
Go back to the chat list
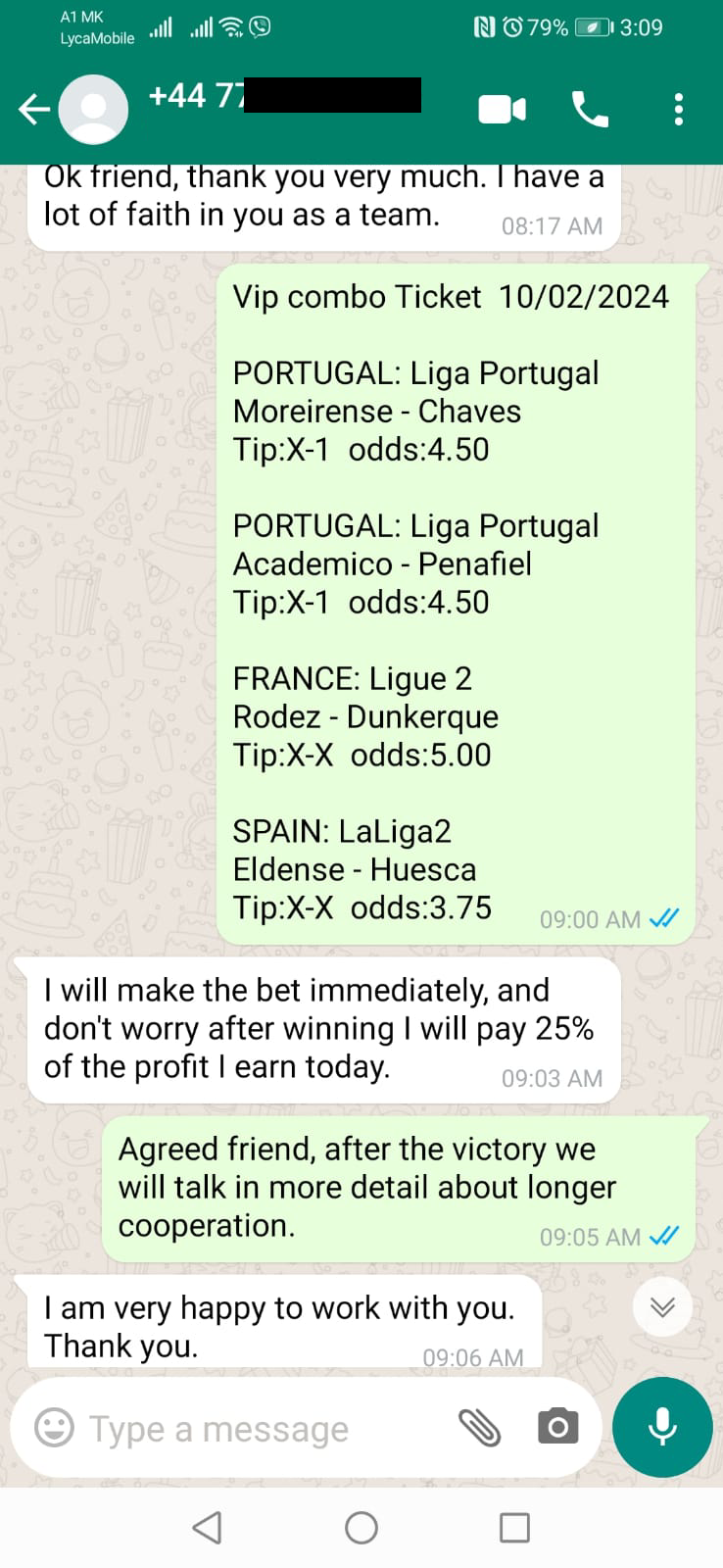(34, 110)
